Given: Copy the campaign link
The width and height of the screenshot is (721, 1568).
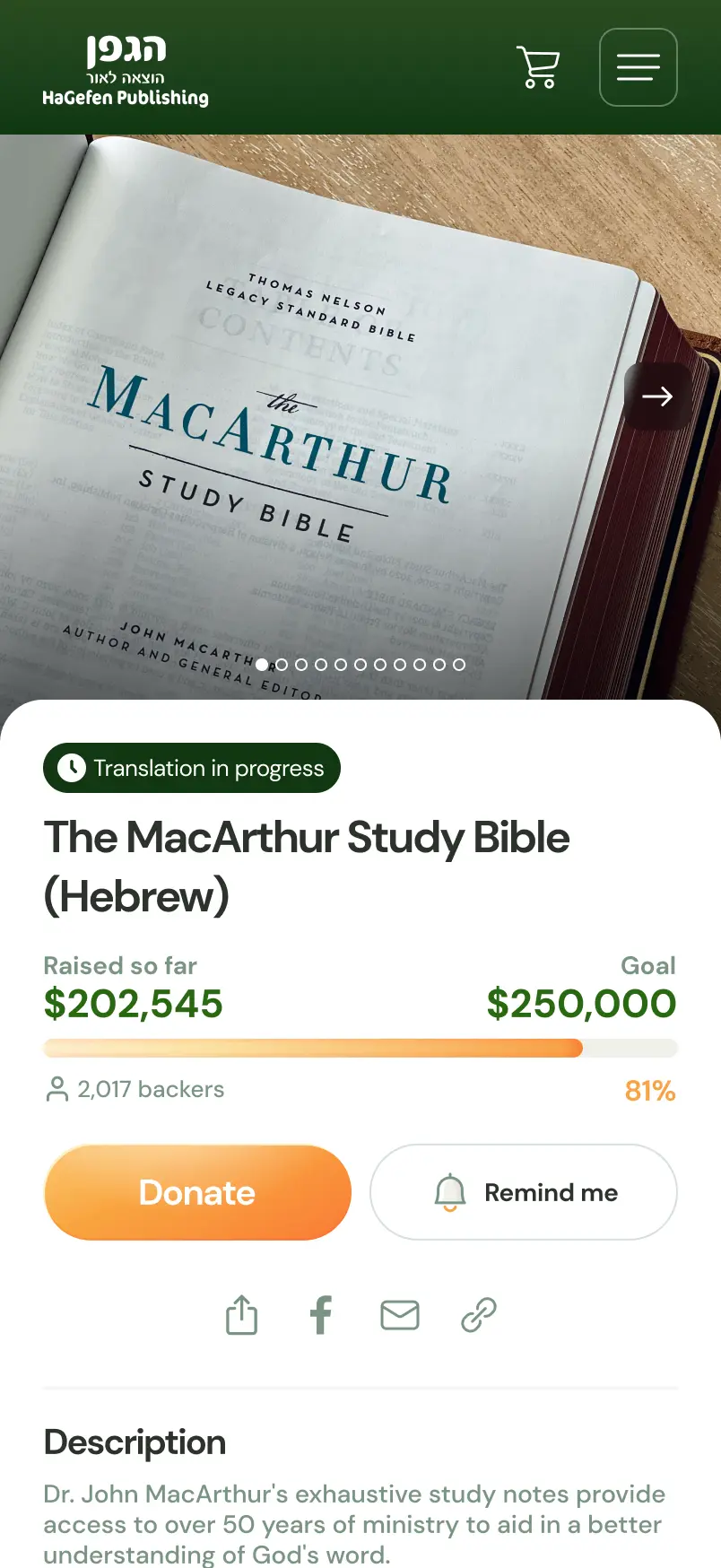Looking at the screenshot, I should coord(479,1315).
